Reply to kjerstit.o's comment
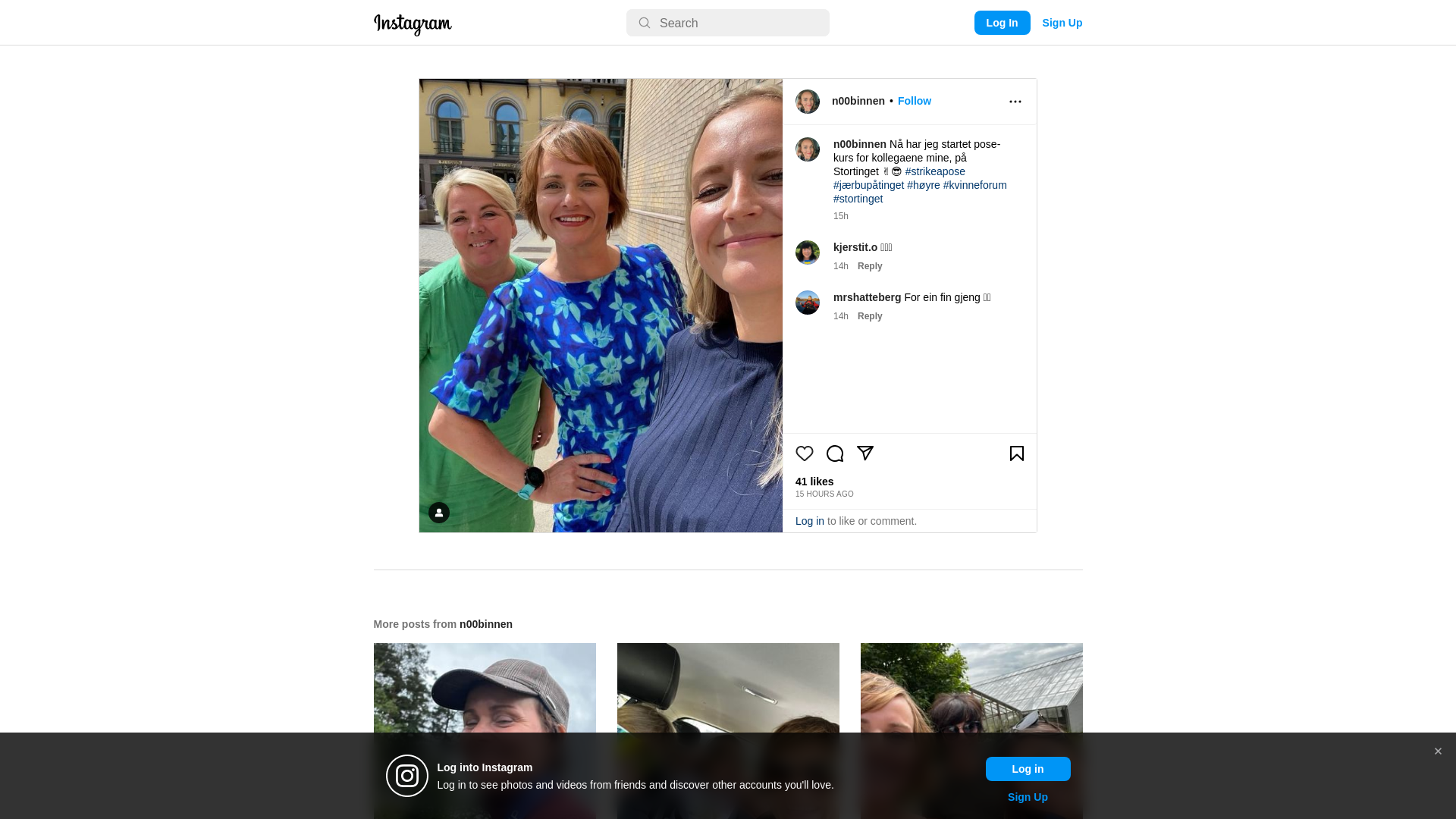 (870, 266)
